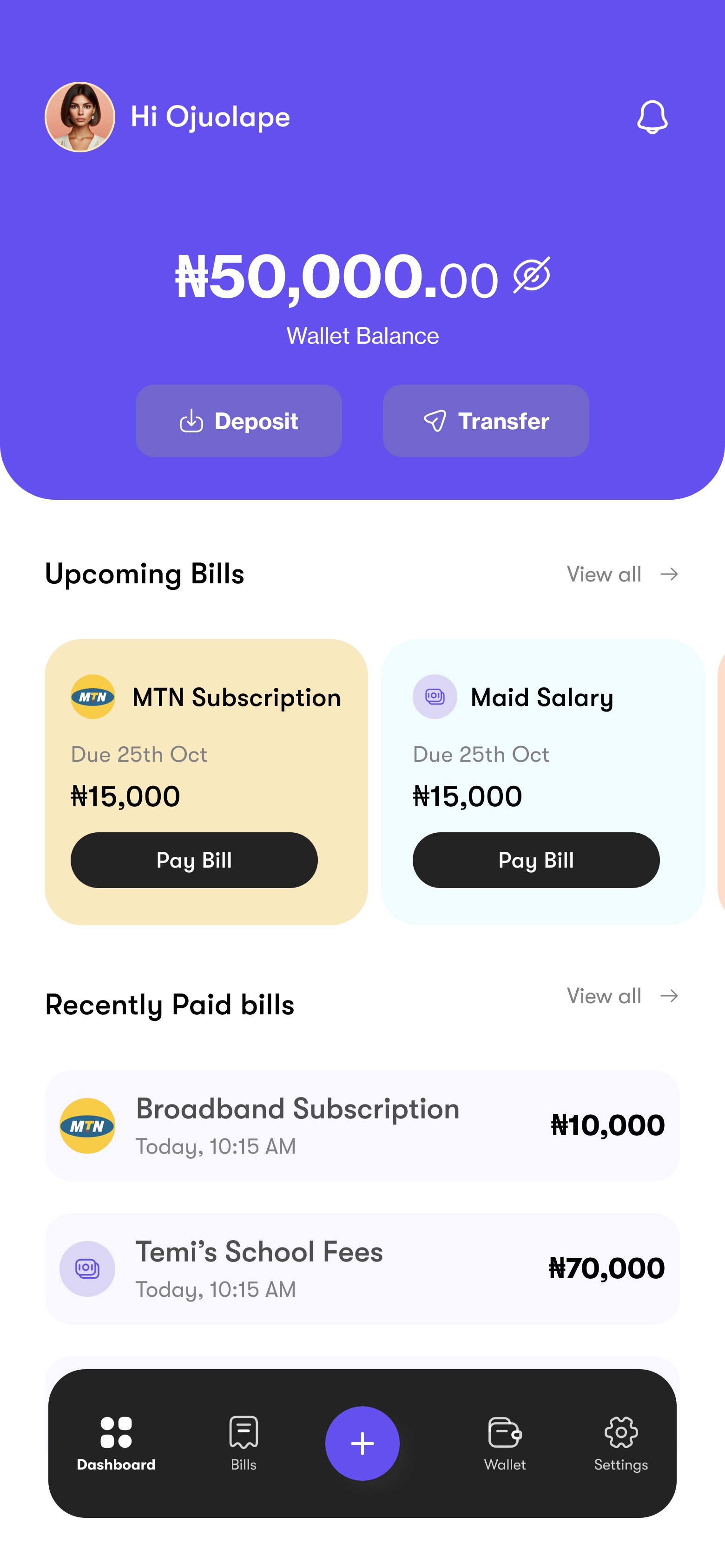Viewport: 725px width, 1568px height.
Task: Add a new bill with plus button
Action: click(362, 1443)
